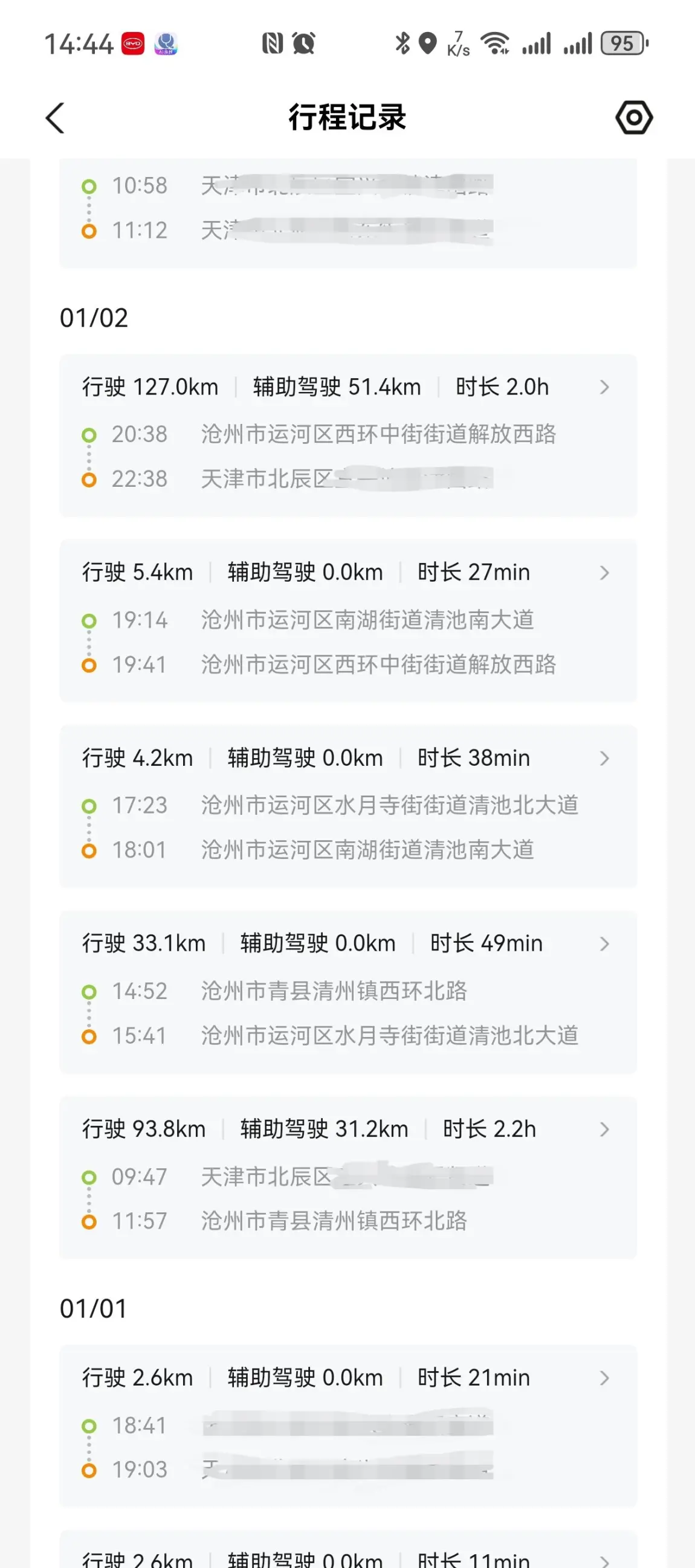The image size is (695, 1568).
Task: Open the 4.2km trip lasting 38min
Action: click(348, 805)
